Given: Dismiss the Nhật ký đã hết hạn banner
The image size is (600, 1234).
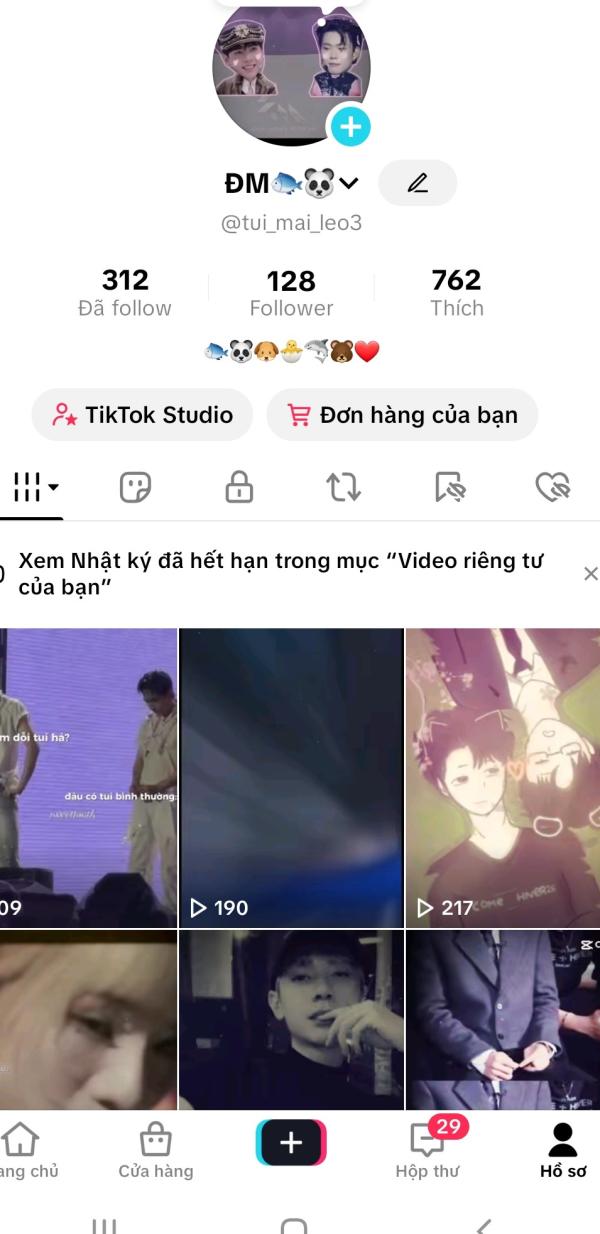Looking at the screenshot, I should coord(590,573).
